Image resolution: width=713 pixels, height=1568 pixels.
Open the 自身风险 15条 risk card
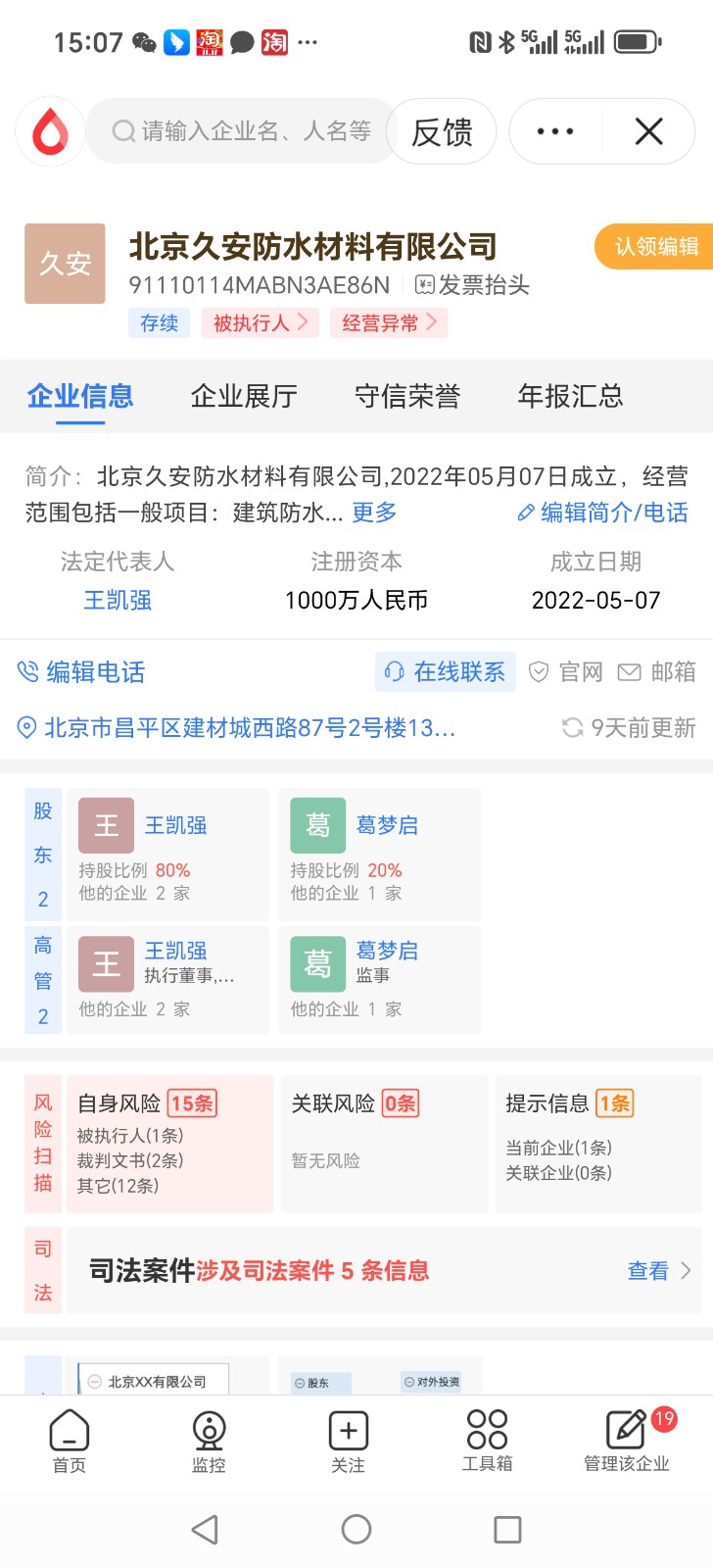(149, 1144)
